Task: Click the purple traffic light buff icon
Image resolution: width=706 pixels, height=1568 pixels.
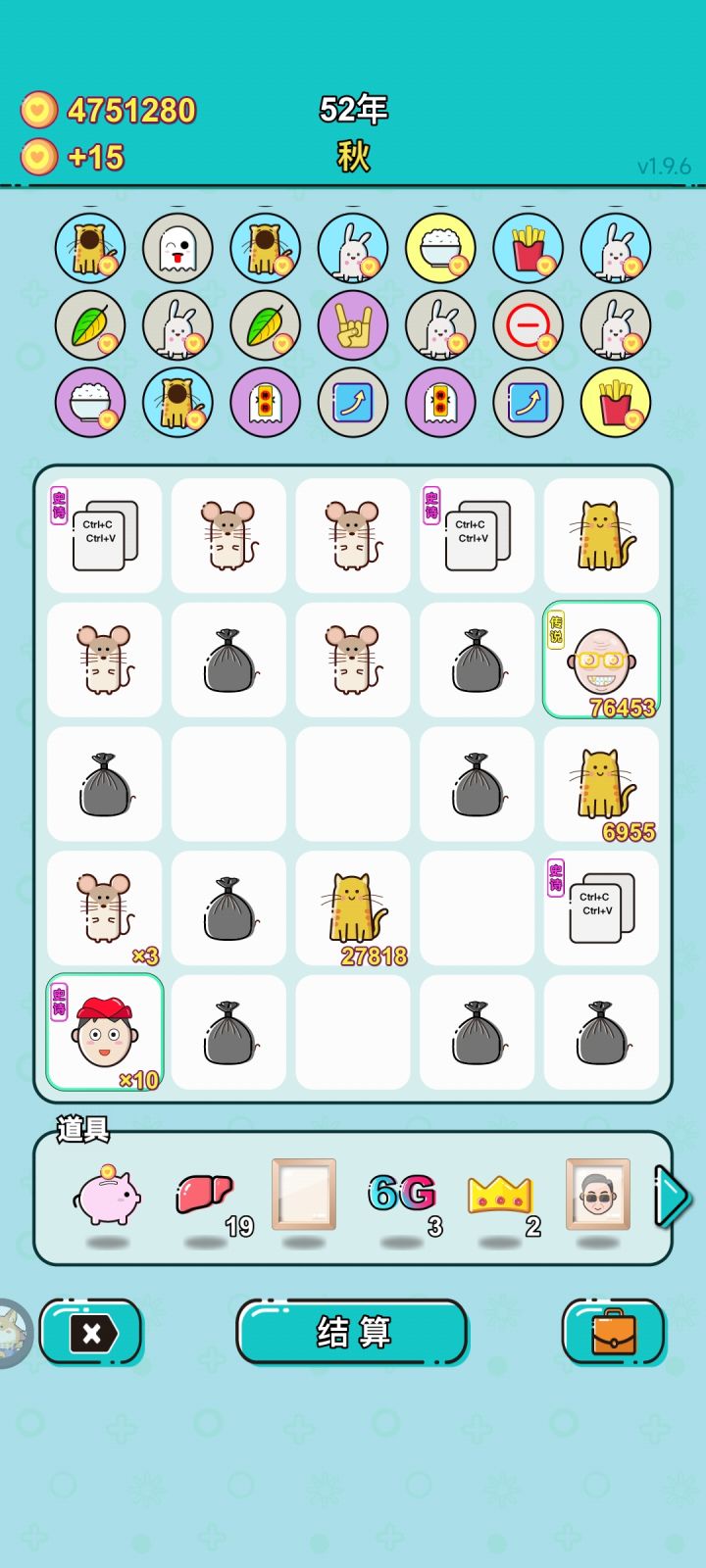Action: click(x=263, y=402)
